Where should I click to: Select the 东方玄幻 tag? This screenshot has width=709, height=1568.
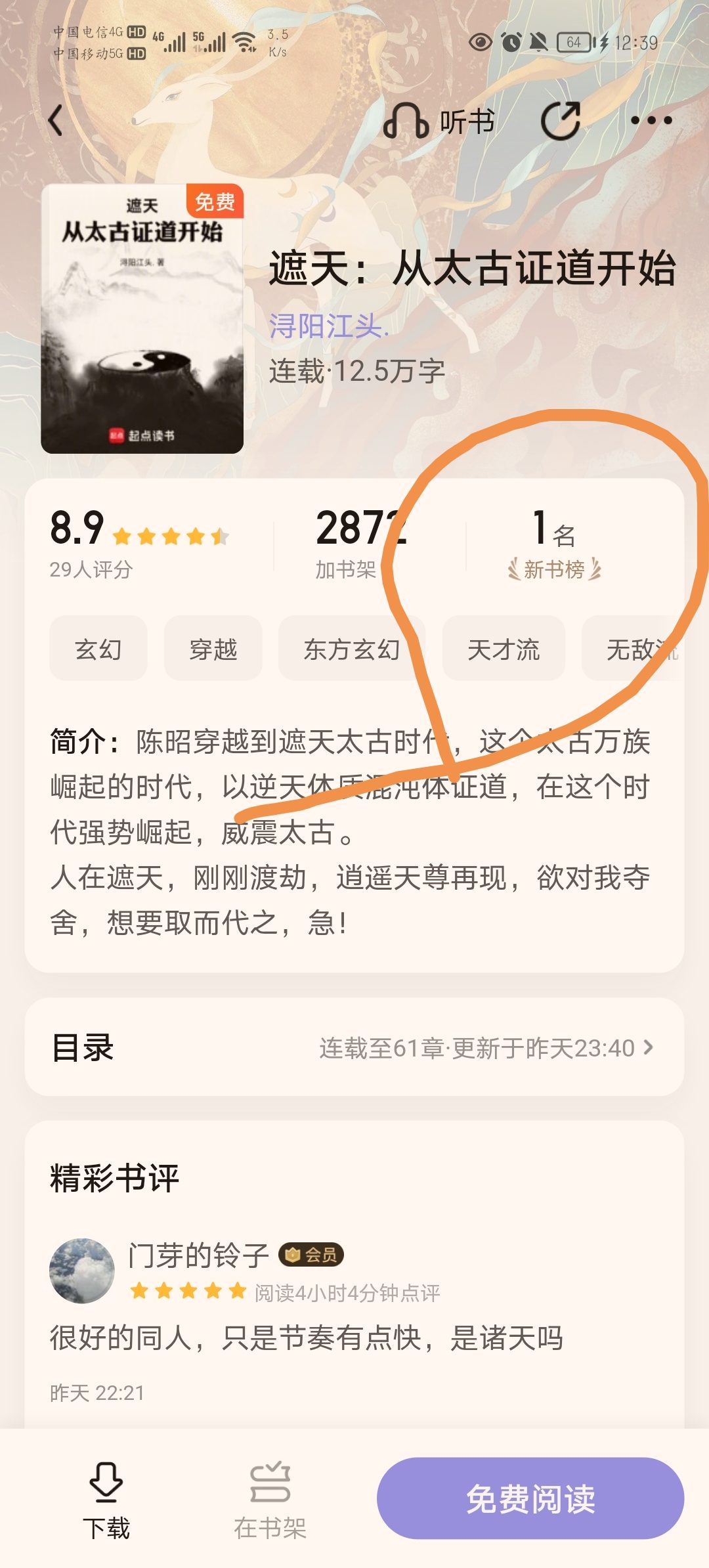(351, 649)
